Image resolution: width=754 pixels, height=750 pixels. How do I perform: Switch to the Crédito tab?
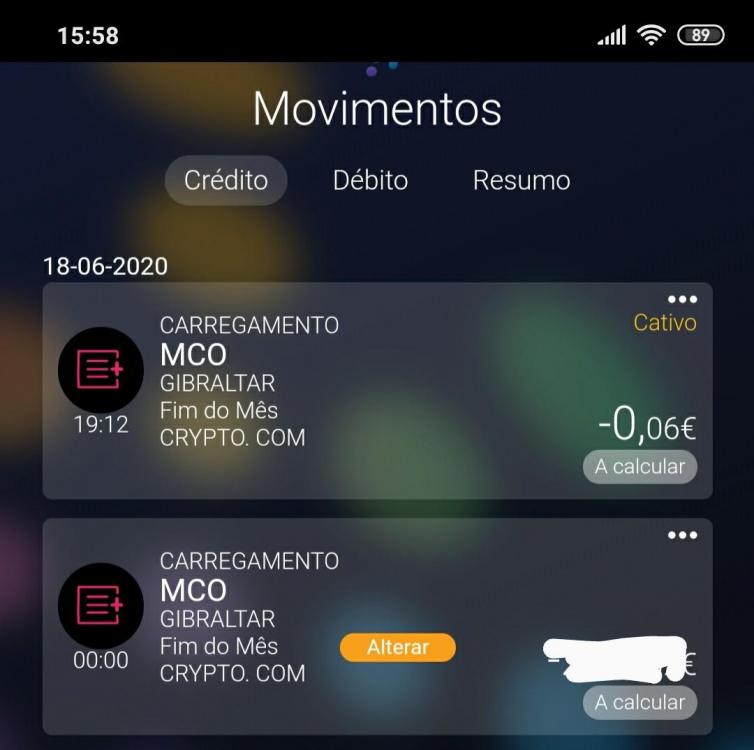[226, 180]
